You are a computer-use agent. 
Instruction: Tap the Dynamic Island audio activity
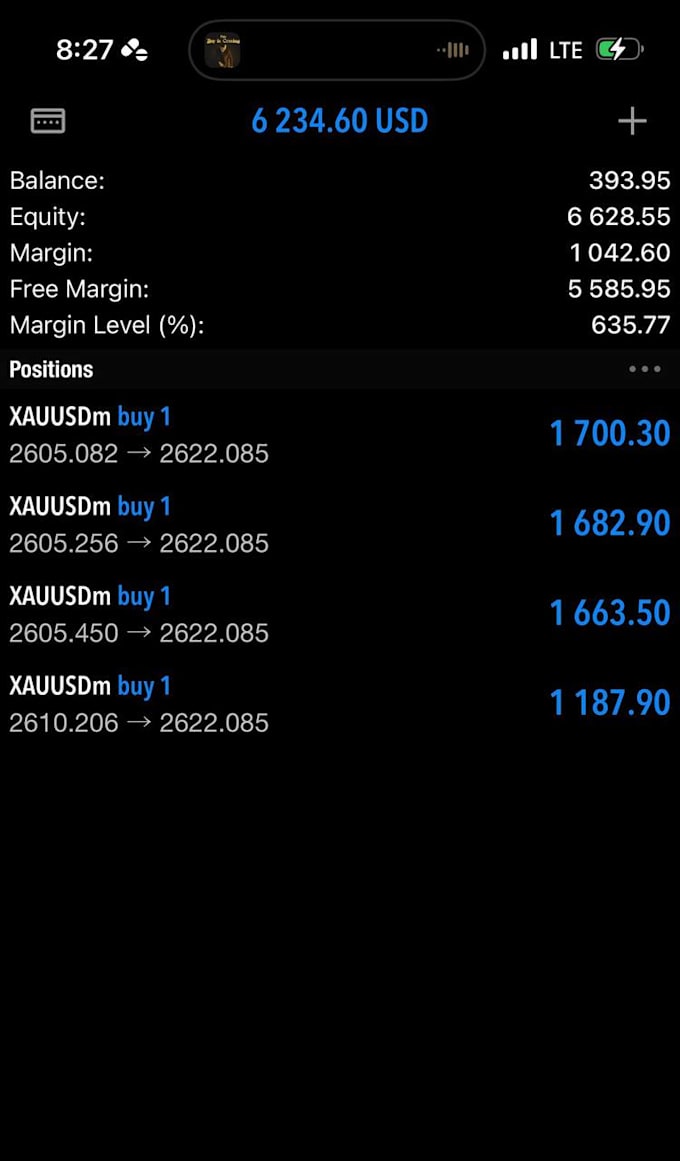point(337,50)
